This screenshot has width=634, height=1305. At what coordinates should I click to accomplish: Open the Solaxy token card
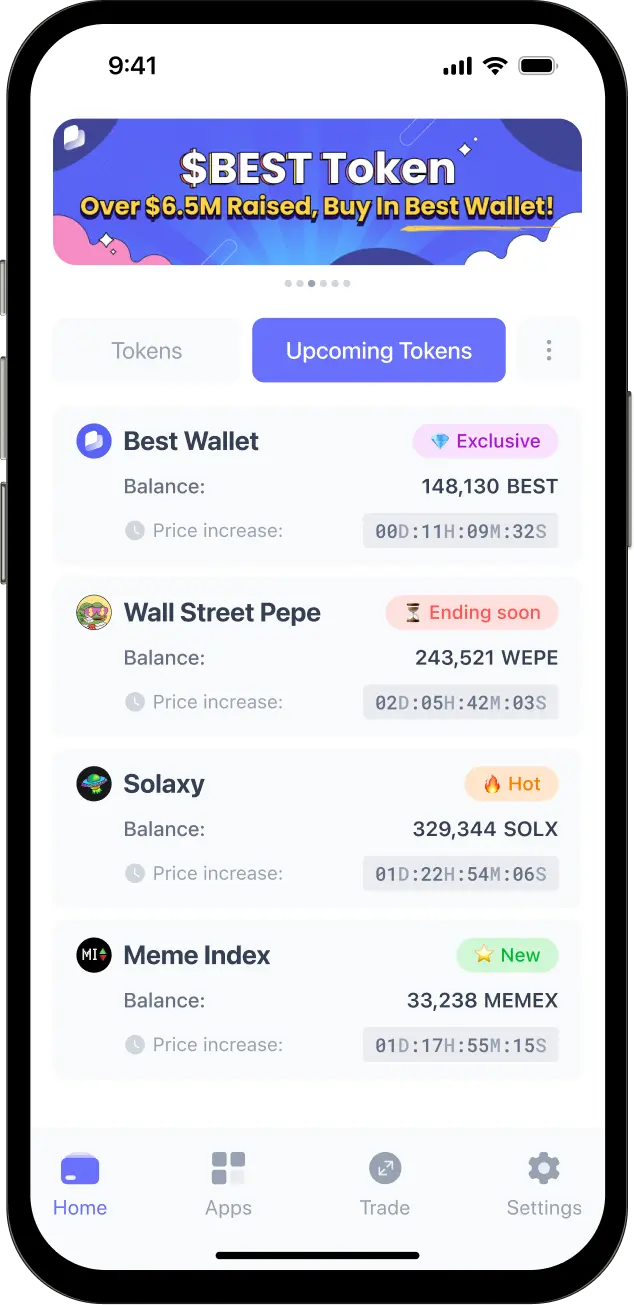(317, 828)
